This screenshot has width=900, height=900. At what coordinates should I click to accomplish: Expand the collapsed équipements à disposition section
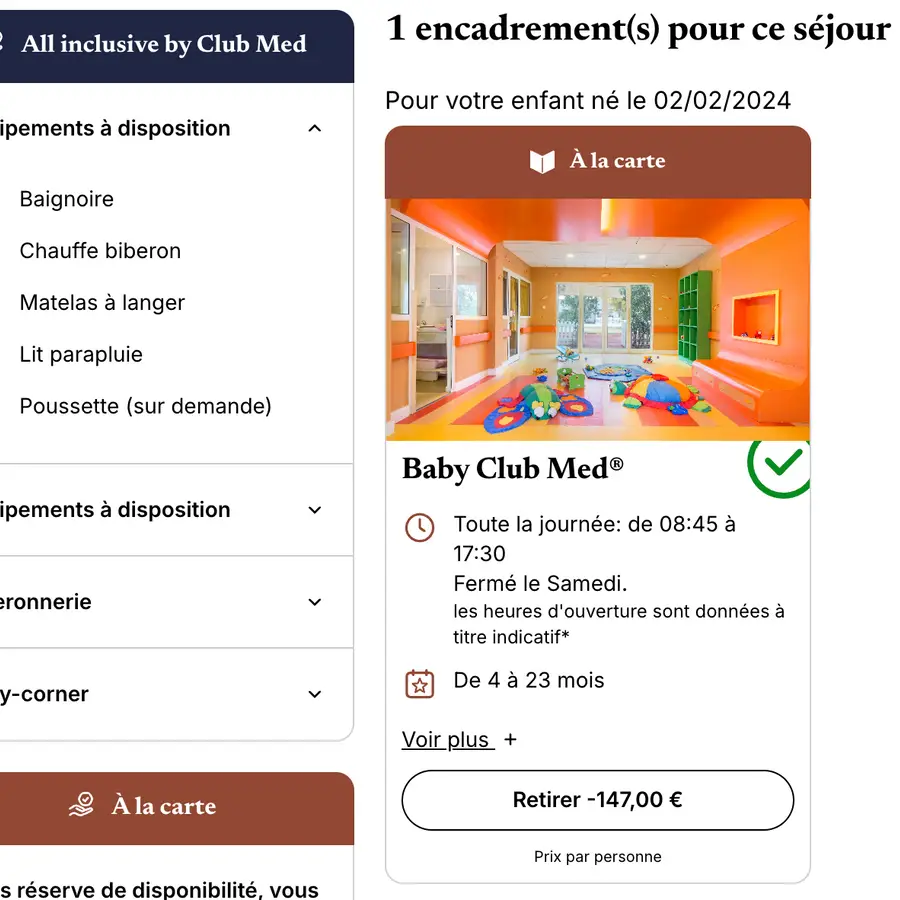pos(314,510)
